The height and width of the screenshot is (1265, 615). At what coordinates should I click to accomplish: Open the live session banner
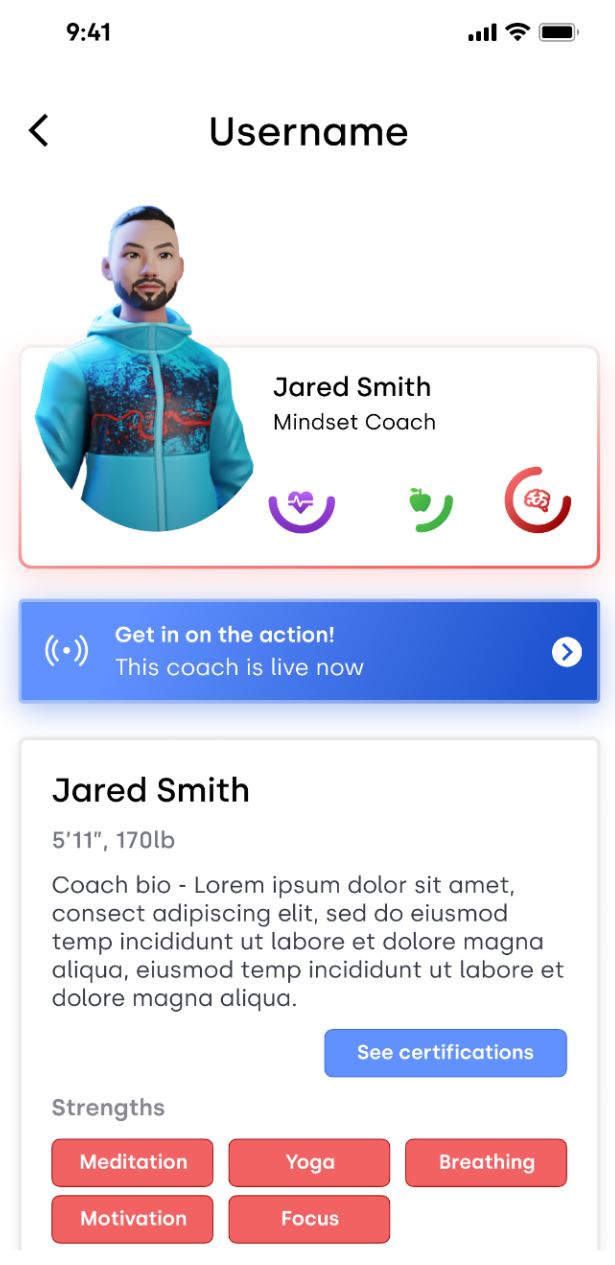click(x=309, y=651)
